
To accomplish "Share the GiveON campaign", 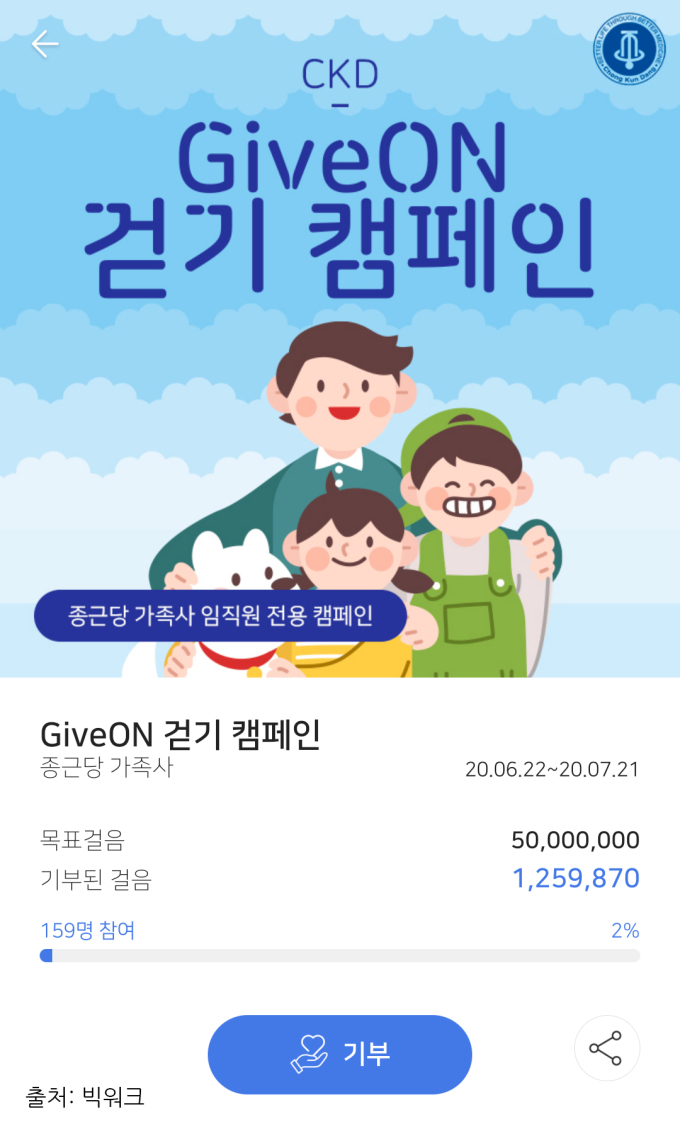I will tap(606, 1048).
